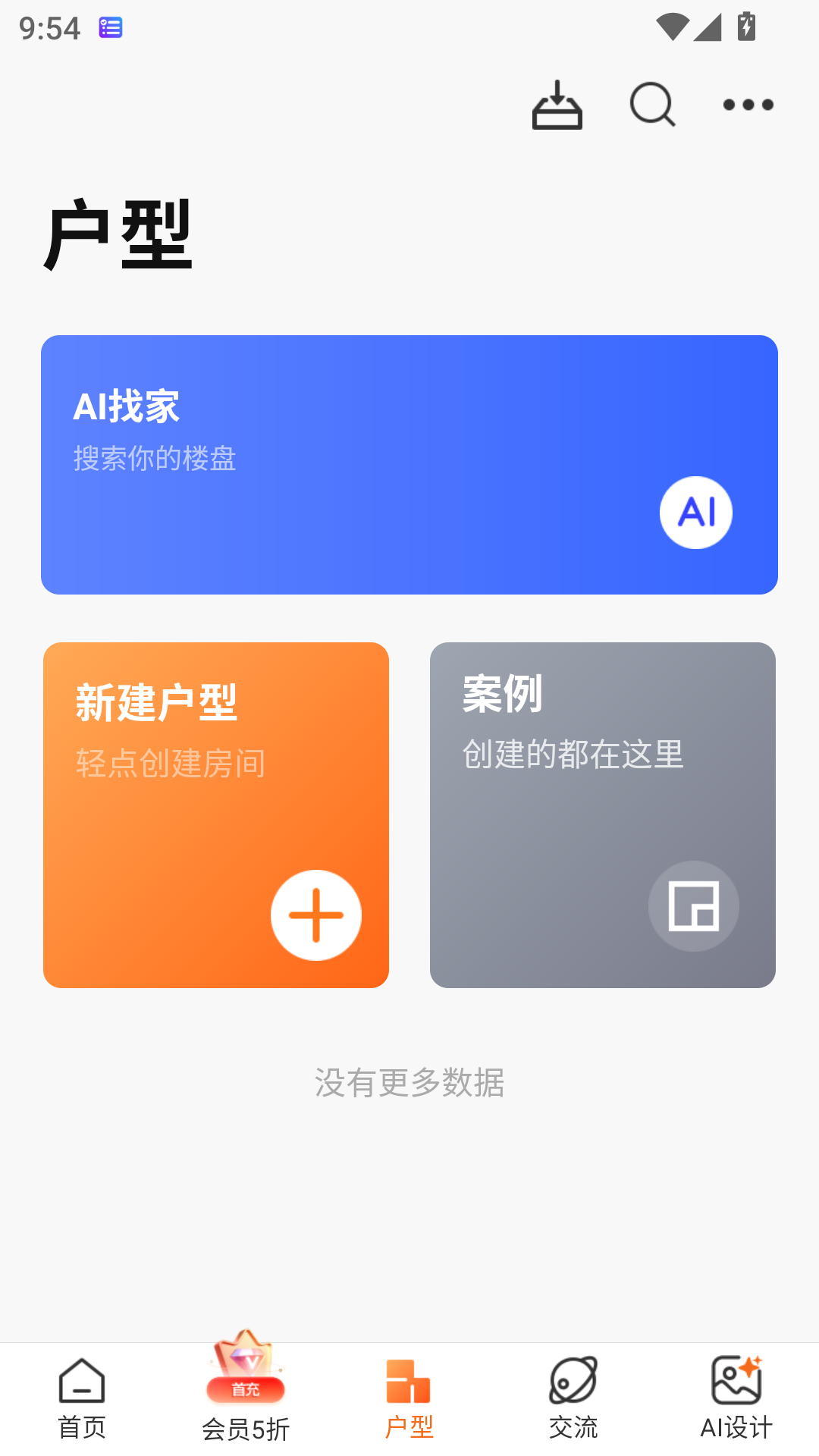Open the import/download tray icon
Viewport: 819px width, 1456px height.
click(557, 105)
